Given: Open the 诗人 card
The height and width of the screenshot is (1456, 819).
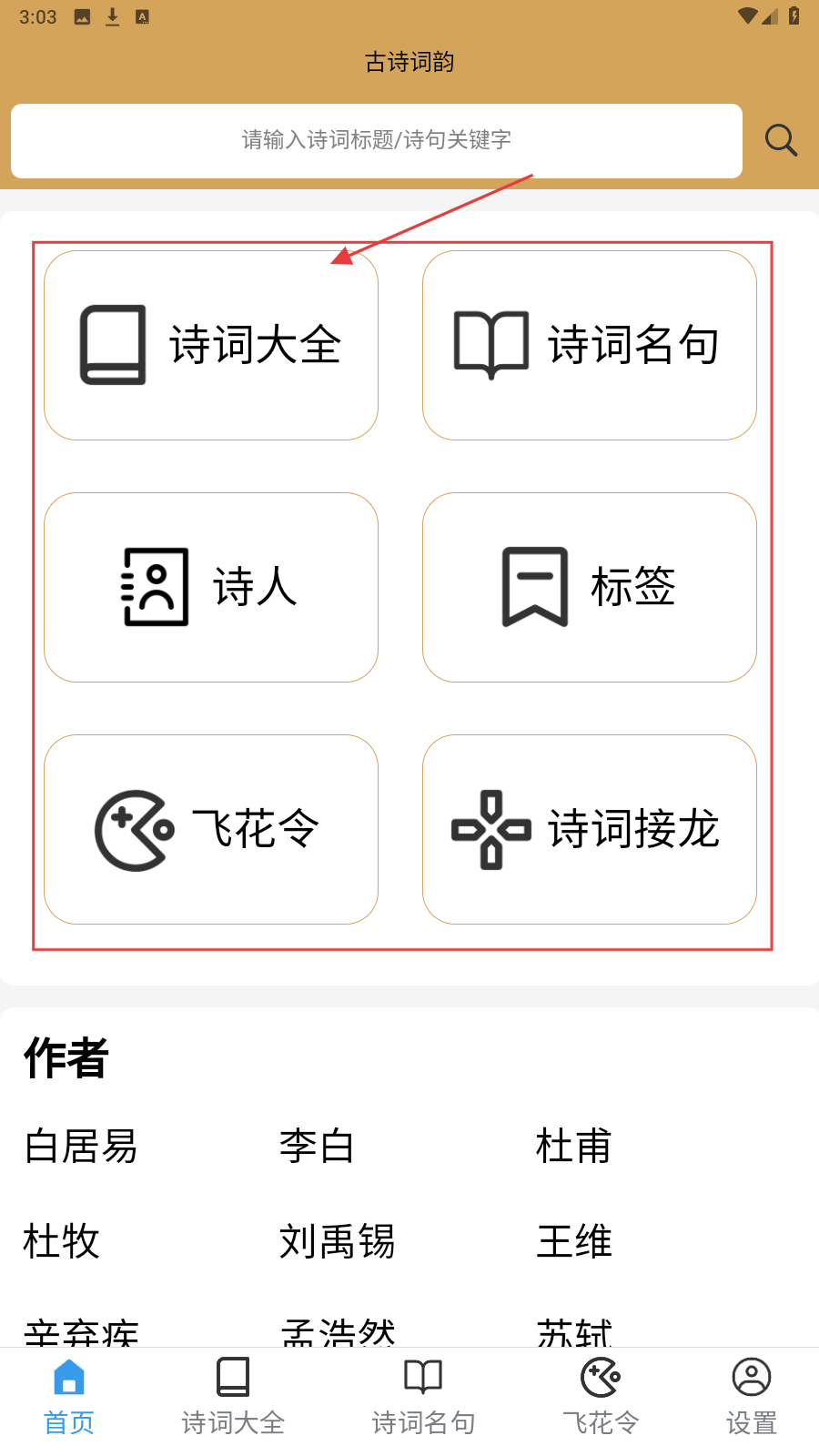Looking at the screenshot, I should tap(211, 587).
